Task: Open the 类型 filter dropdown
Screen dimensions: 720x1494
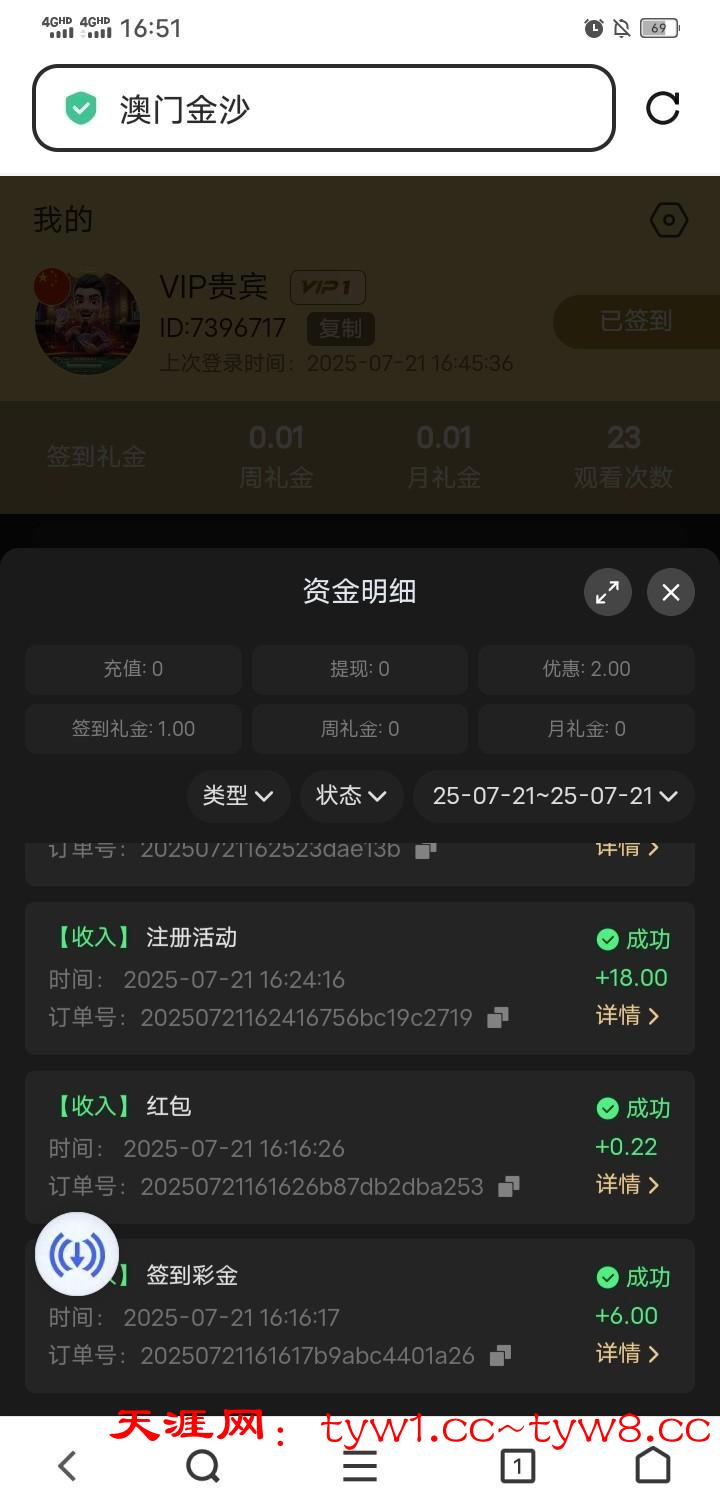Action: coord(238,796)
